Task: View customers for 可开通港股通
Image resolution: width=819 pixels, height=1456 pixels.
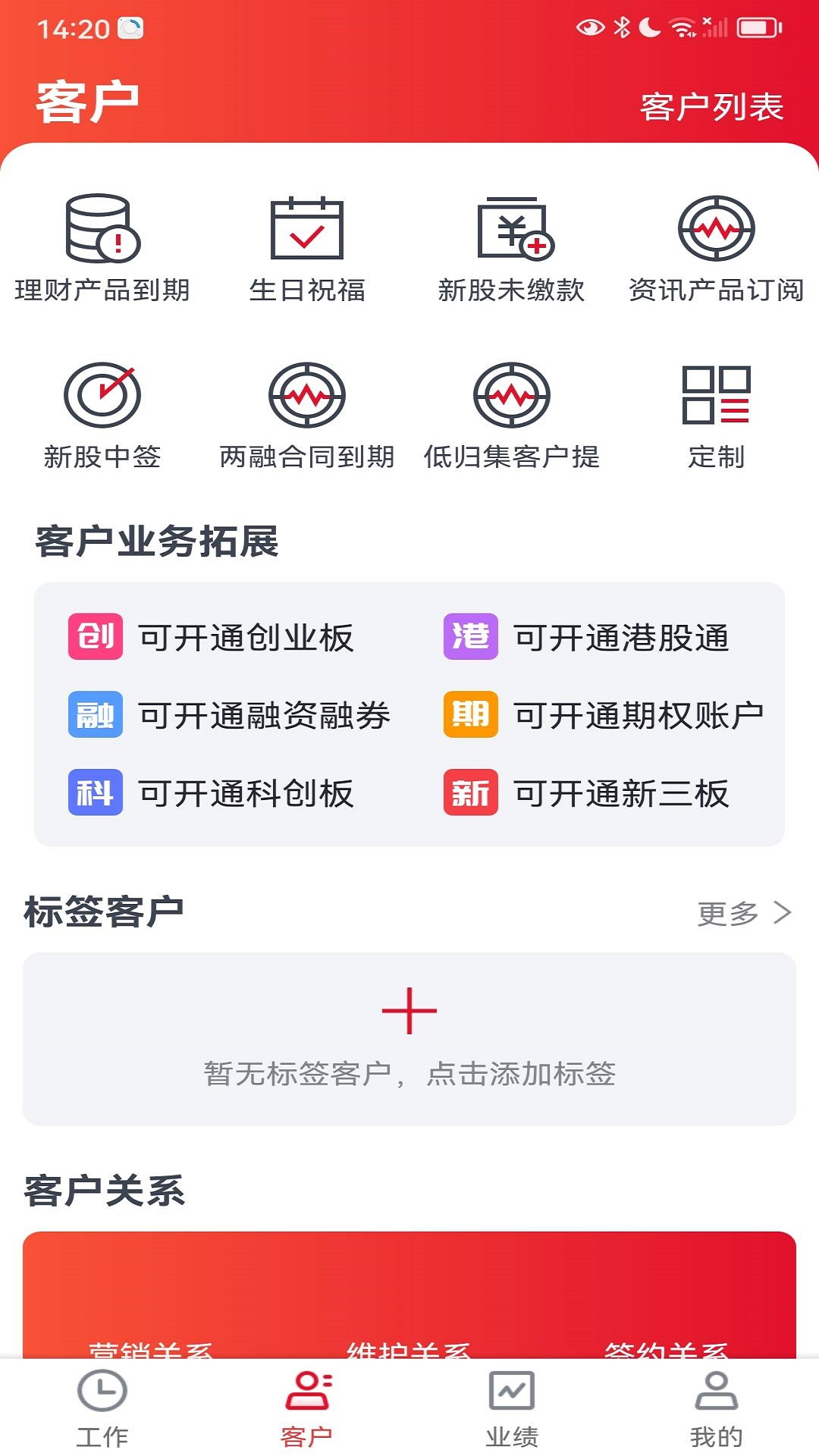Action: (587, 637)
